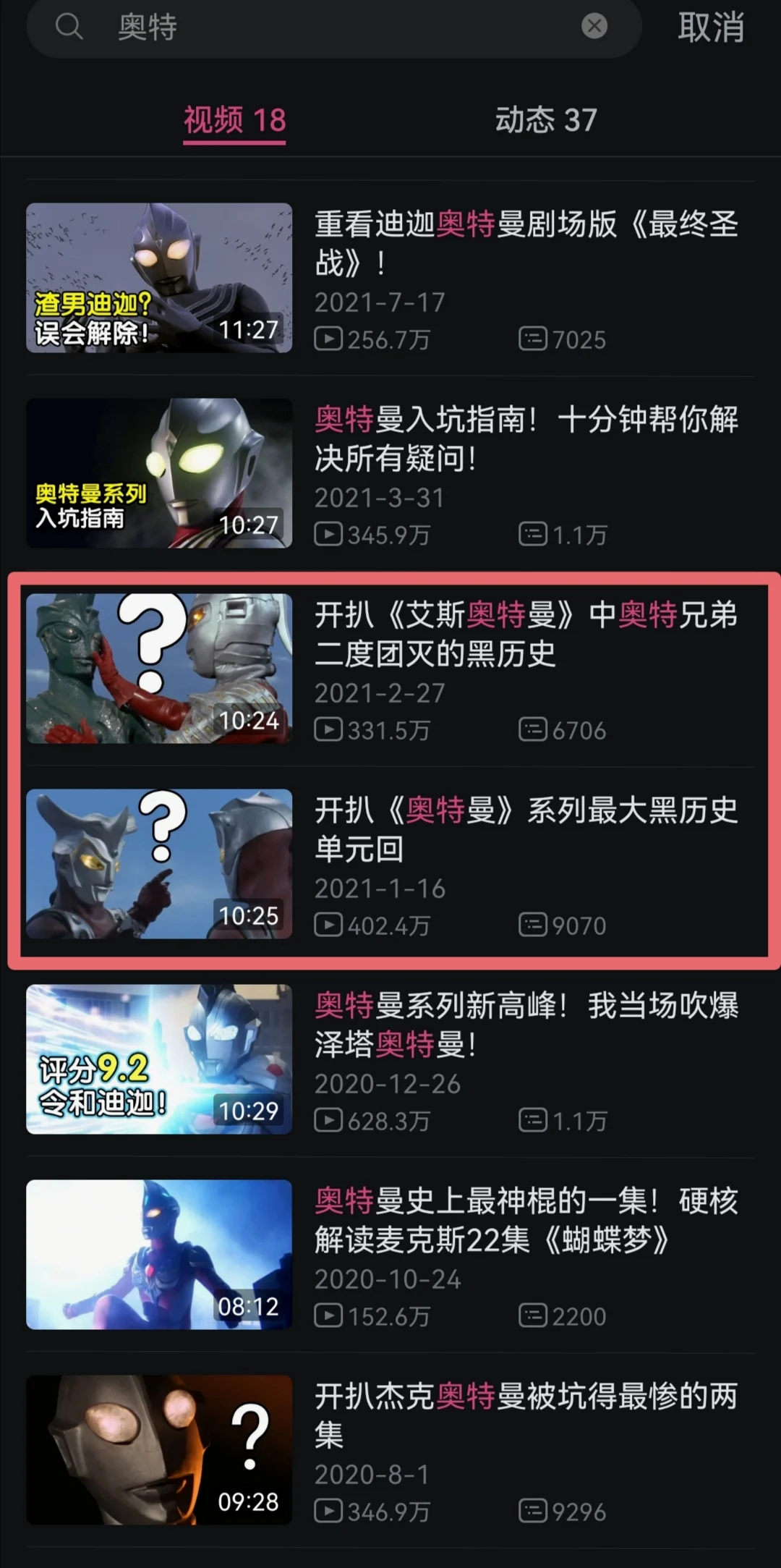Open video 奥特曼入坑指南 十分钟帮你解决所有疑问
The width and height of the screenshot is (781, 1568).
pyautogui.click(x=390, y=474)
